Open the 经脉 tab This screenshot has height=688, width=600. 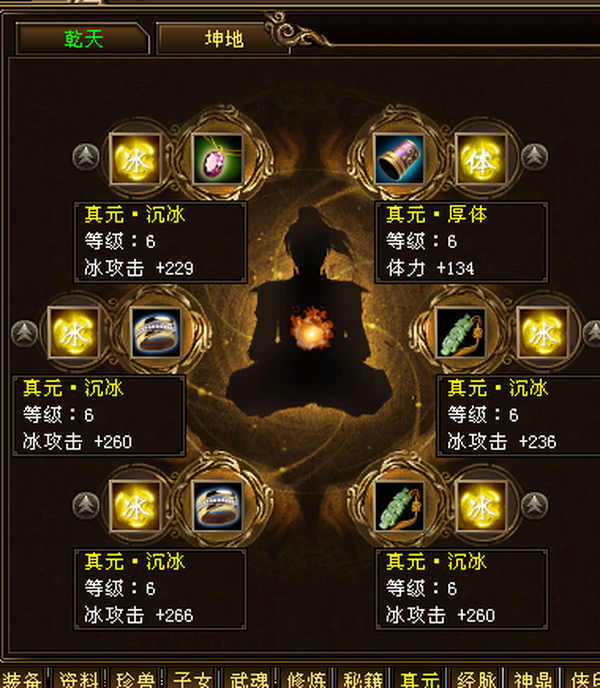[x=478, y=679]
